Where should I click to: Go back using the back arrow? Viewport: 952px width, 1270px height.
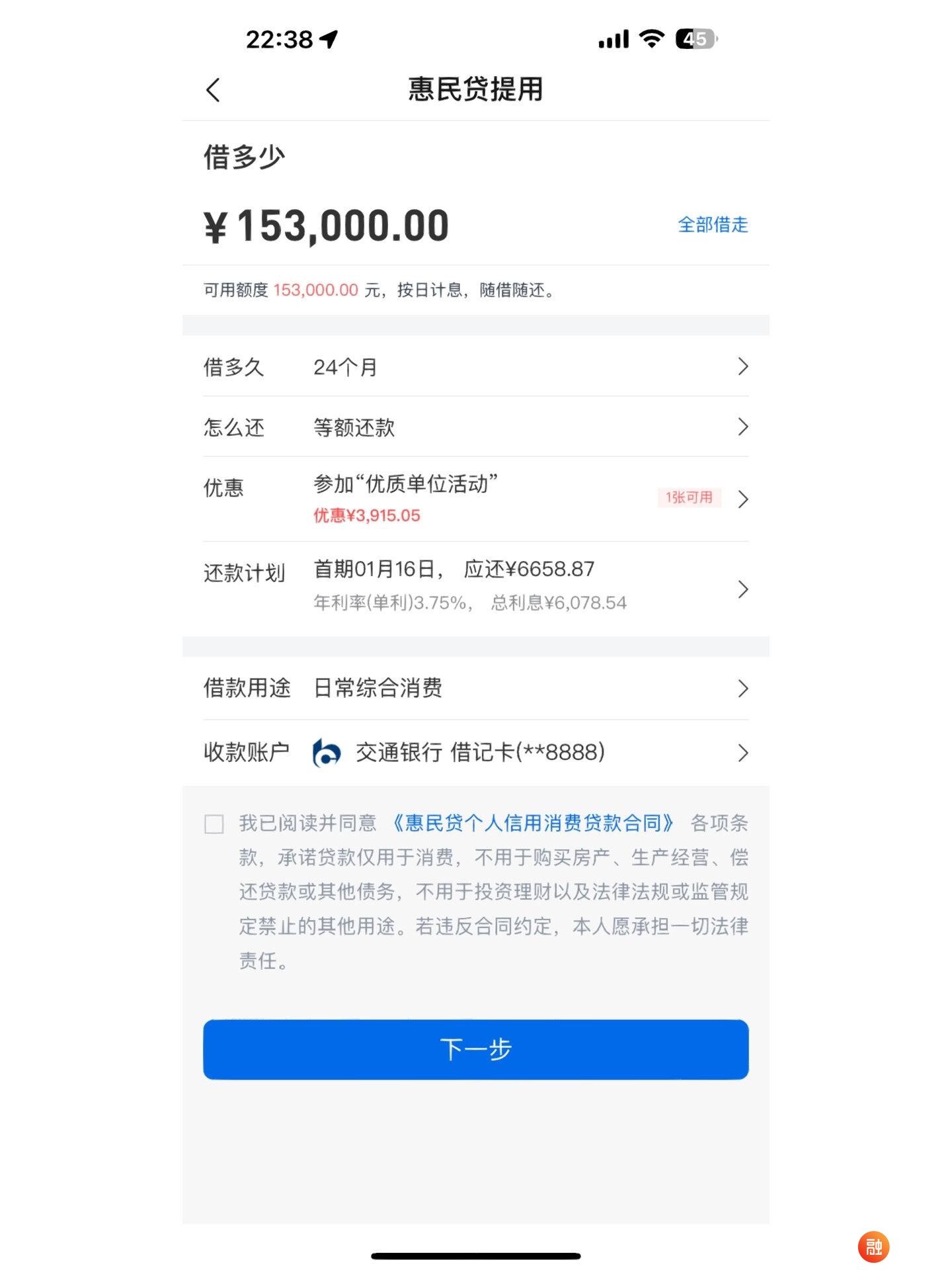click(x=213, y=90)
